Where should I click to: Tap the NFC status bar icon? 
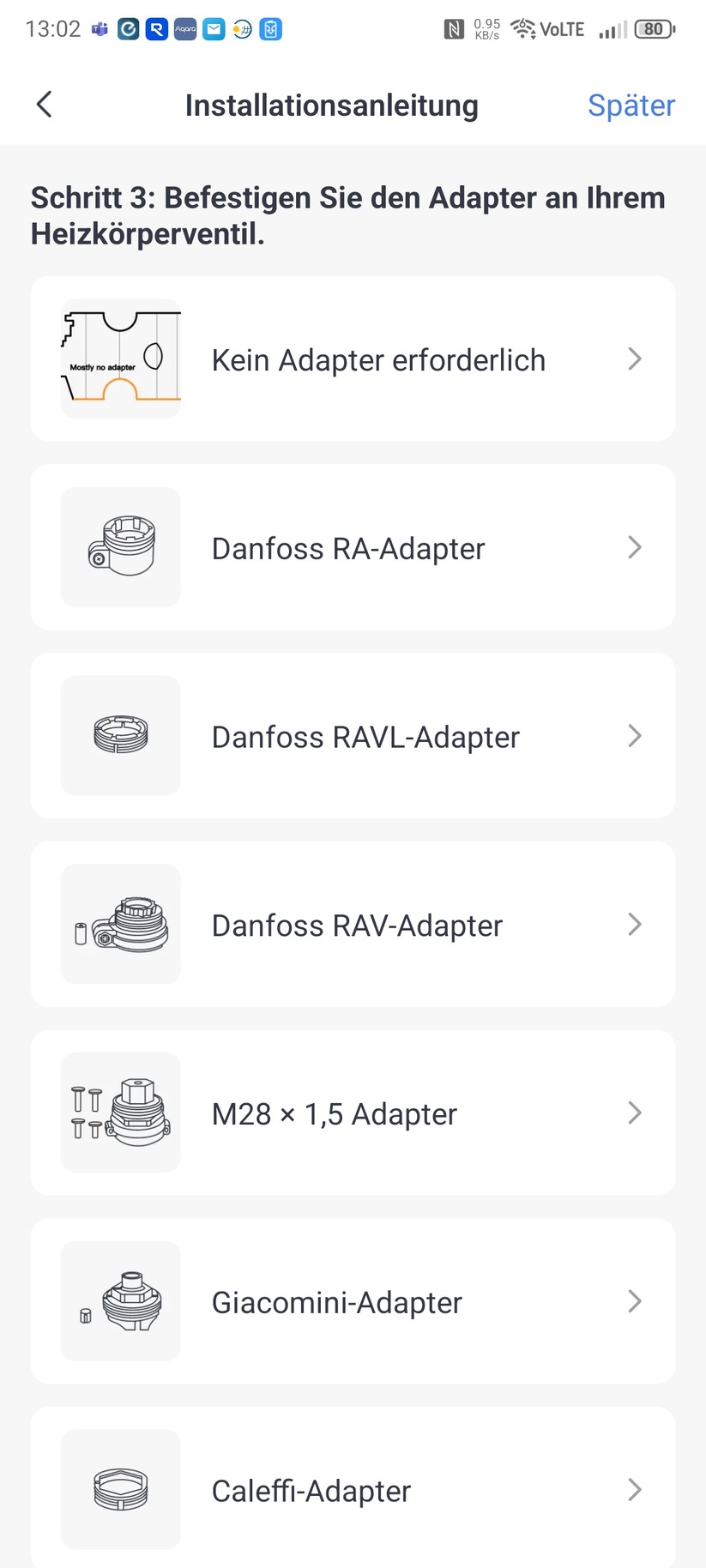(x=456, y=28)
